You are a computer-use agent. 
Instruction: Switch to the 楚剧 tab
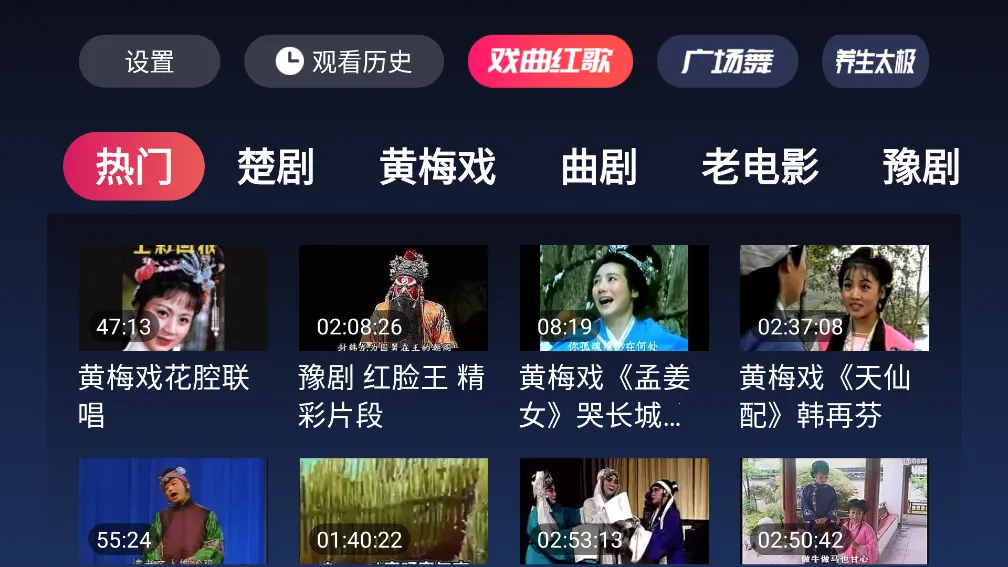(x=275, y=166)
